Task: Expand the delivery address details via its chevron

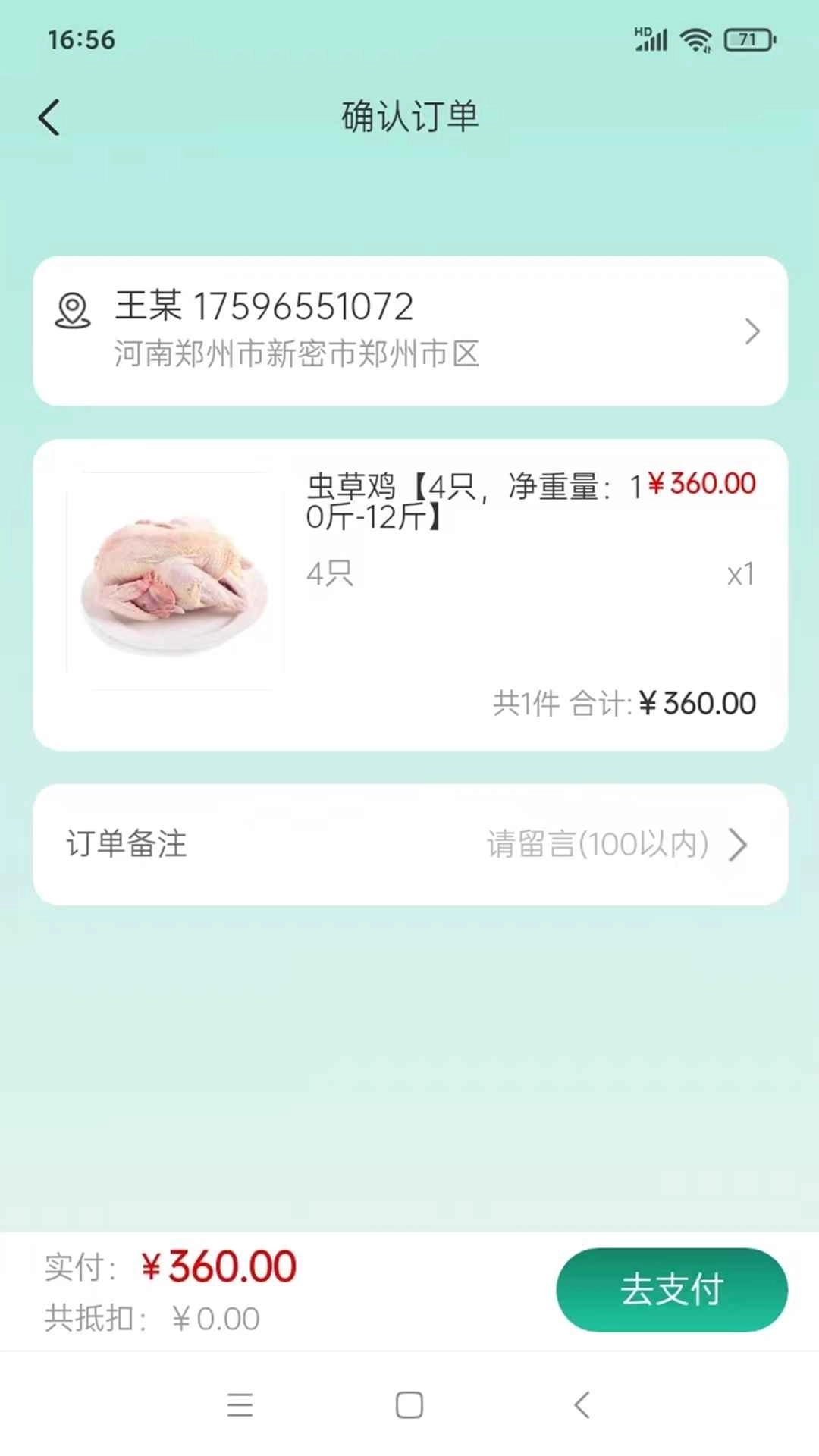Action: tap(753, 331)
